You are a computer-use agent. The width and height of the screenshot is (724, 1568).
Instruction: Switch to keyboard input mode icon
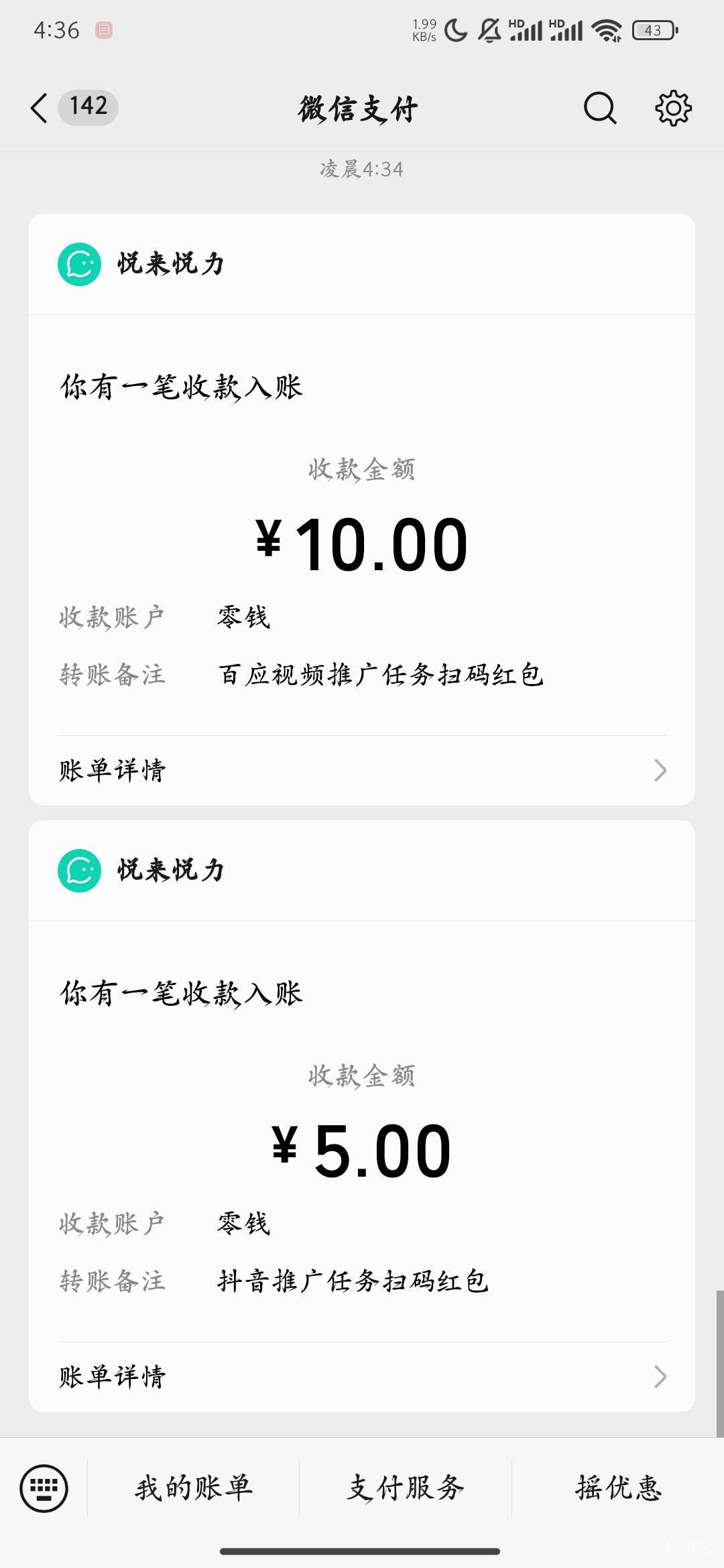(x=44, y=1488)
